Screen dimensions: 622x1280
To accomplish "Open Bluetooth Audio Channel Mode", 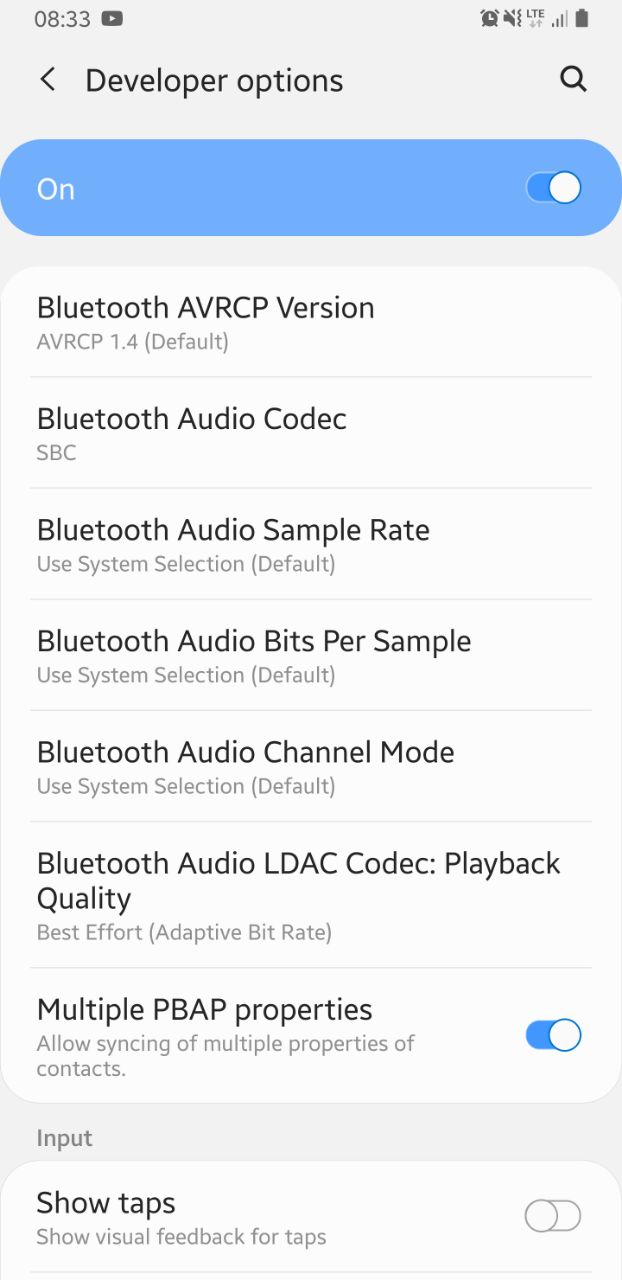I will pos(311,766).
